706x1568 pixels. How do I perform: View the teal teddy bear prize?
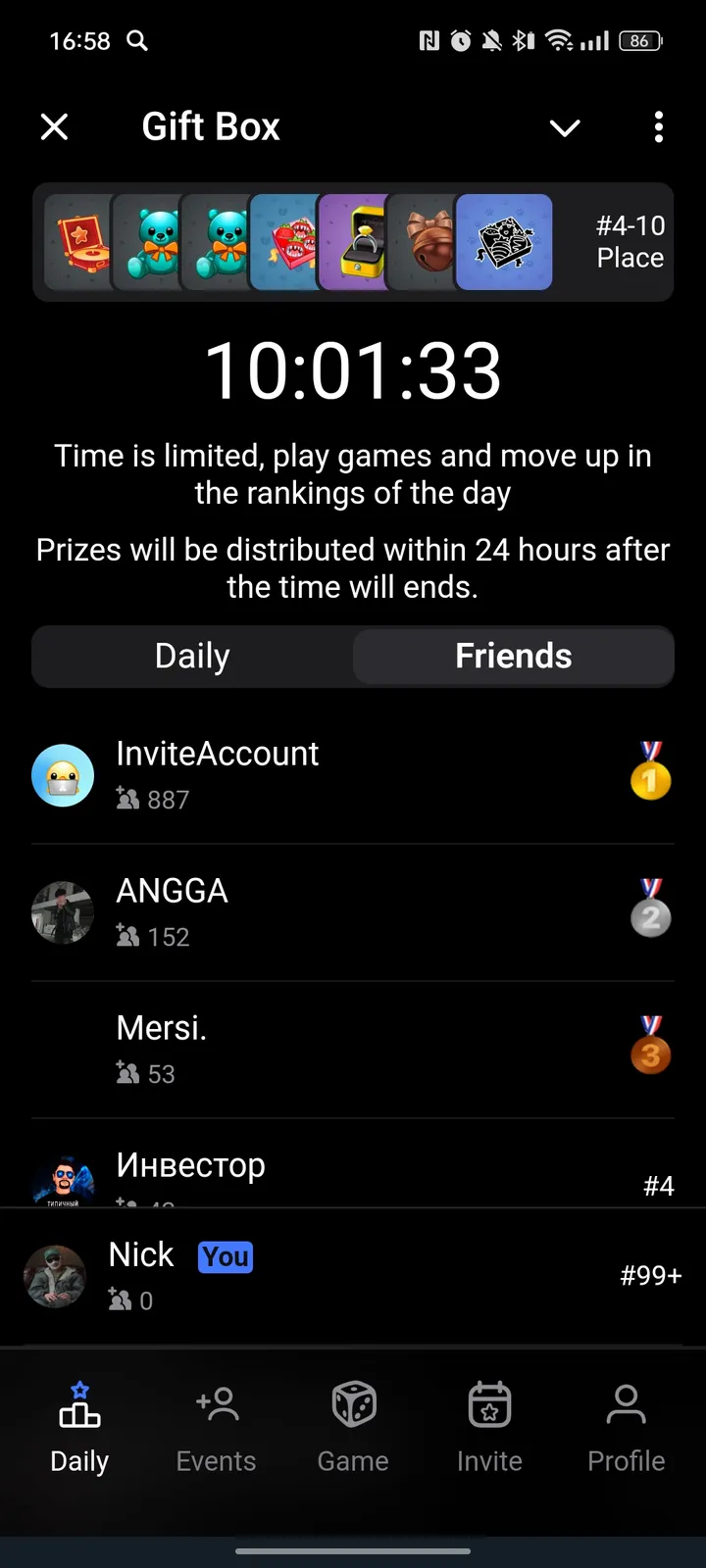[147, 242]
